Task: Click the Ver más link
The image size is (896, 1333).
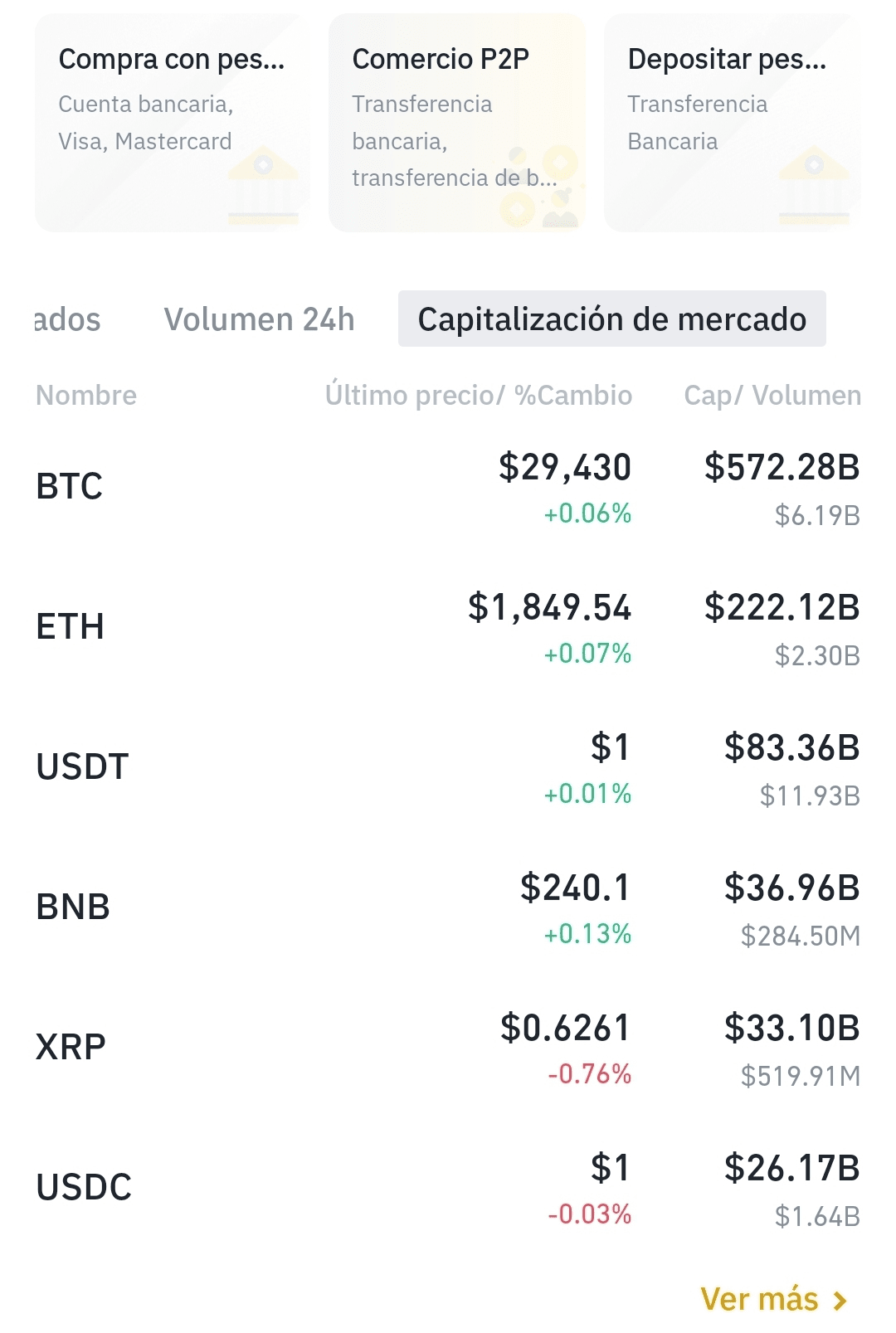Action: (x=759, y=1299)
